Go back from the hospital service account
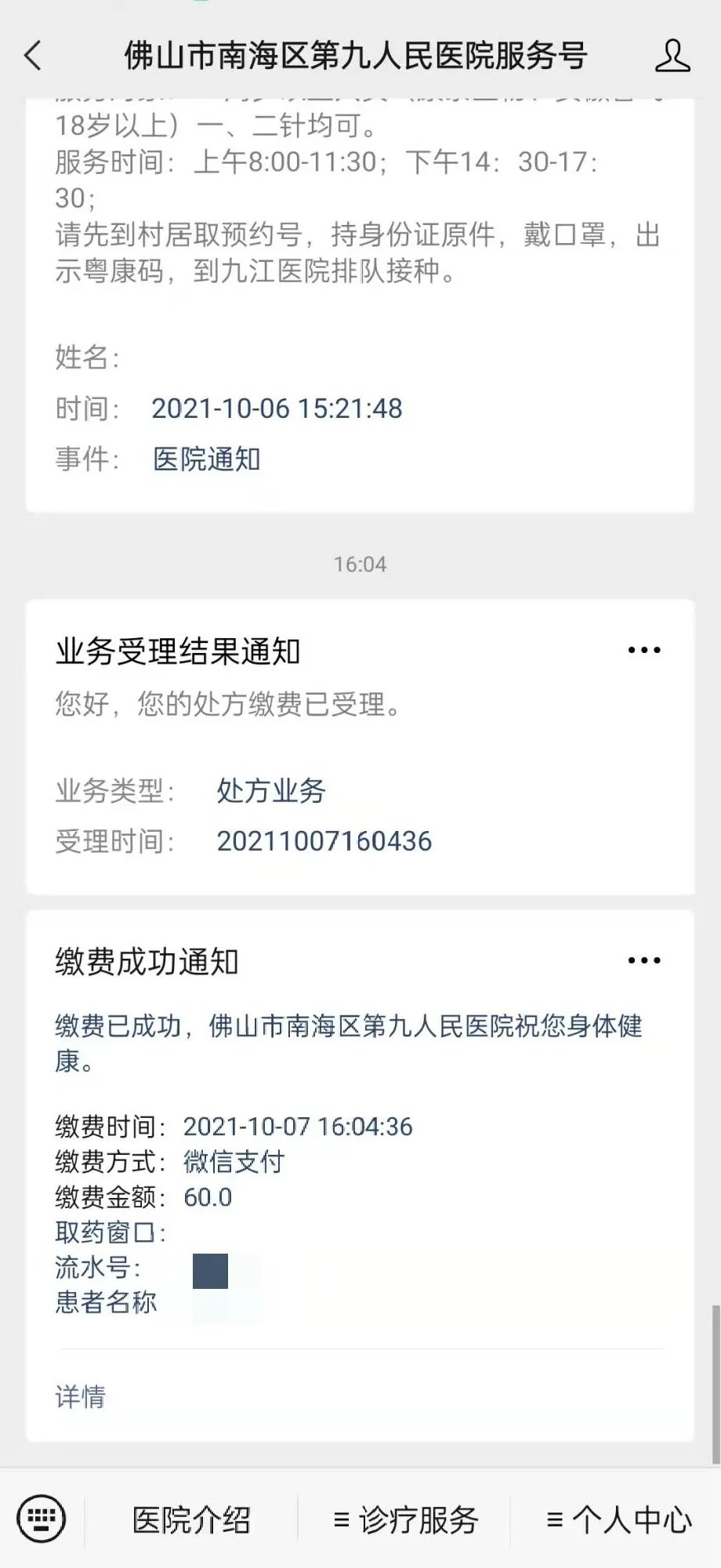This screenshot has width=721, height=1568. tap(33, 56)
